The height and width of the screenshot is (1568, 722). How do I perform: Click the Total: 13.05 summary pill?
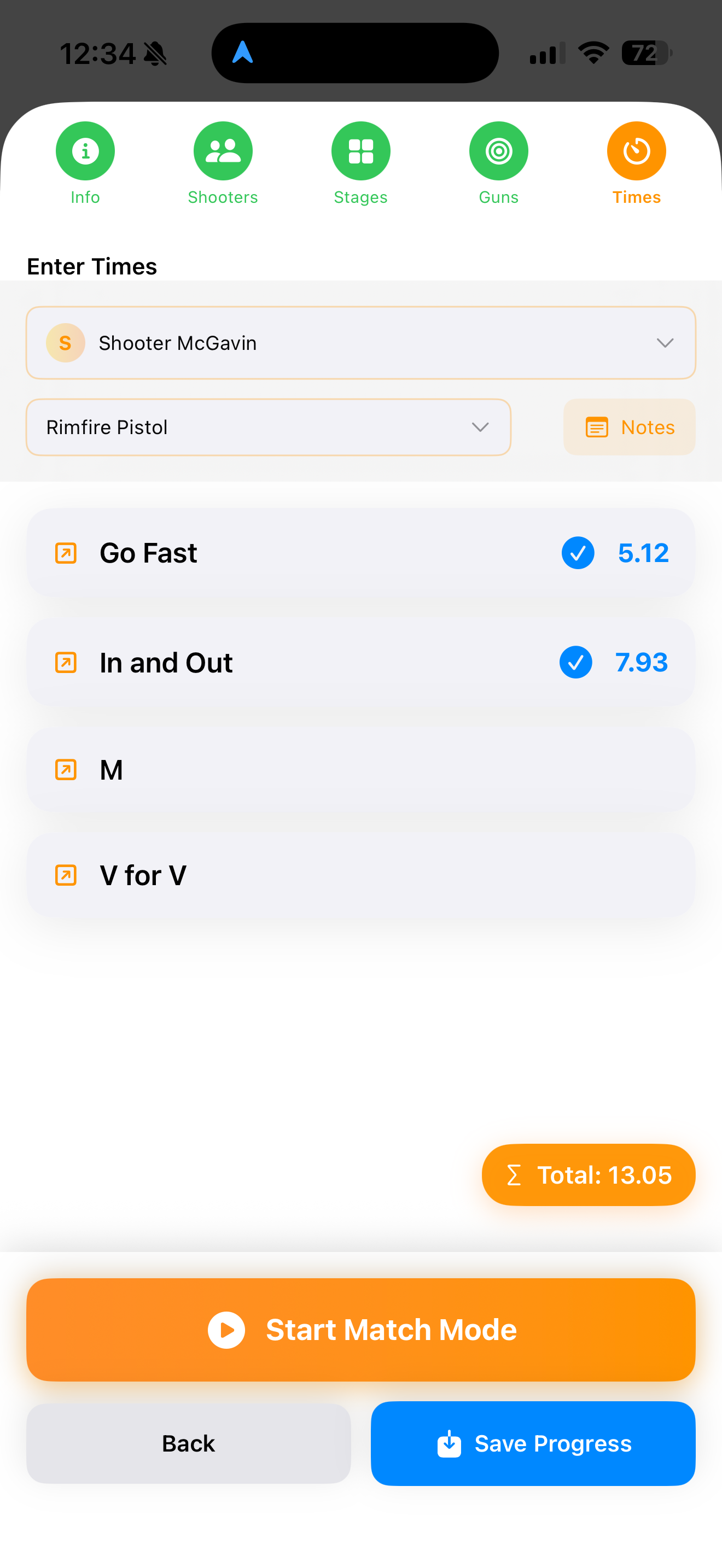(588, 1175)
